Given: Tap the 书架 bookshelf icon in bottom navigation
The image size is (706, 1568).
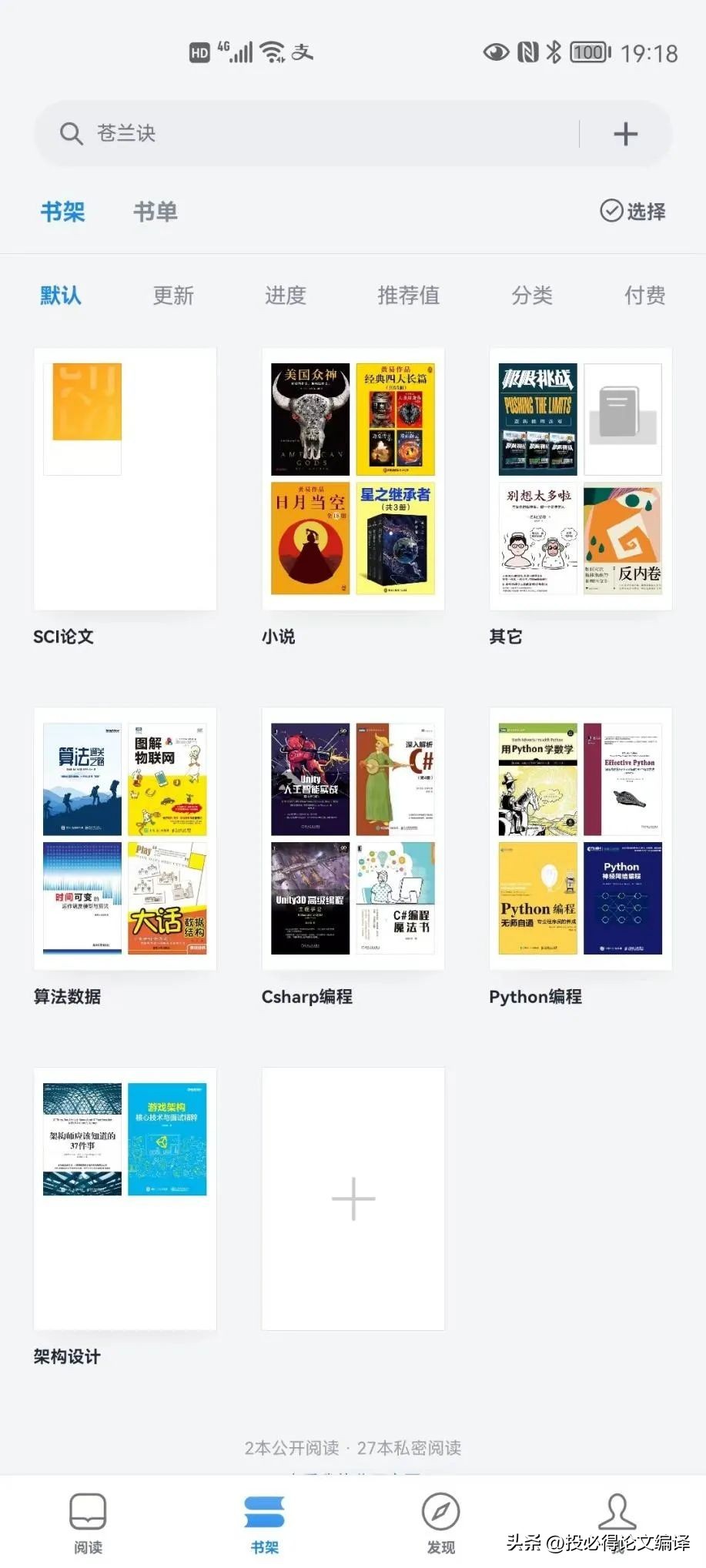Looking at the screenshot, I should tap(264, 1511).
